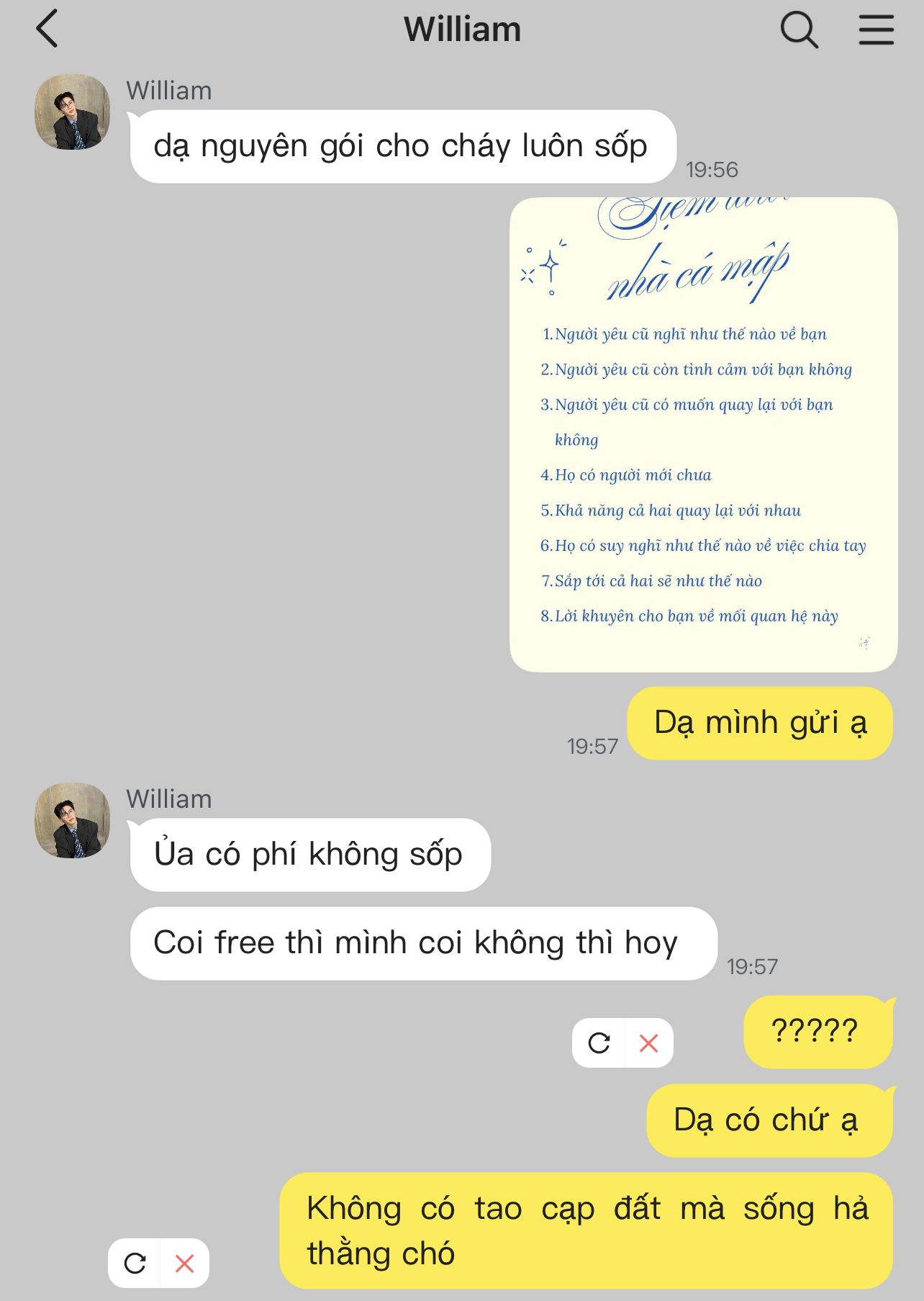
Task: Open William's avatar beside "dạ nguyên gói"
Action: coord(73,112)
